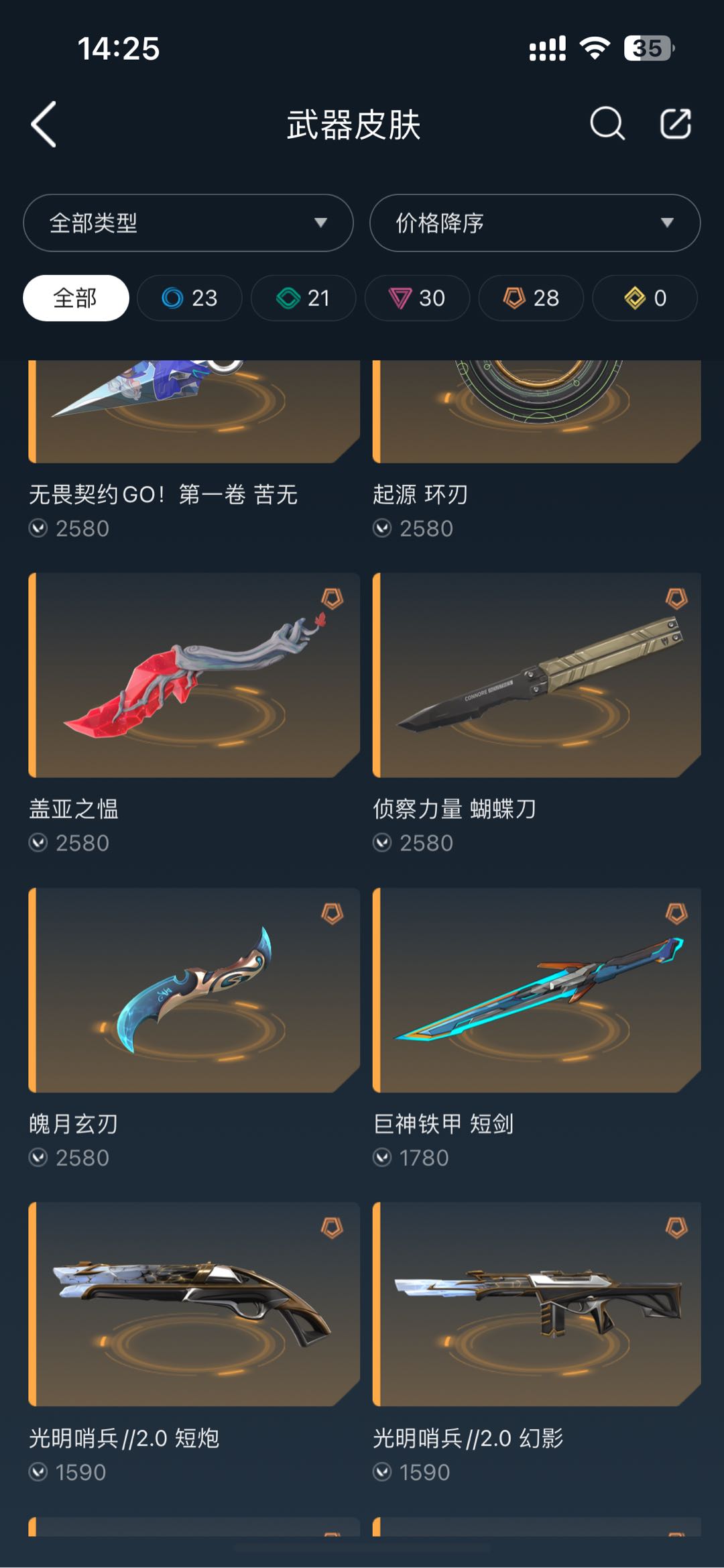
Task: Open the search icon in the header
Action: [607, 123]
